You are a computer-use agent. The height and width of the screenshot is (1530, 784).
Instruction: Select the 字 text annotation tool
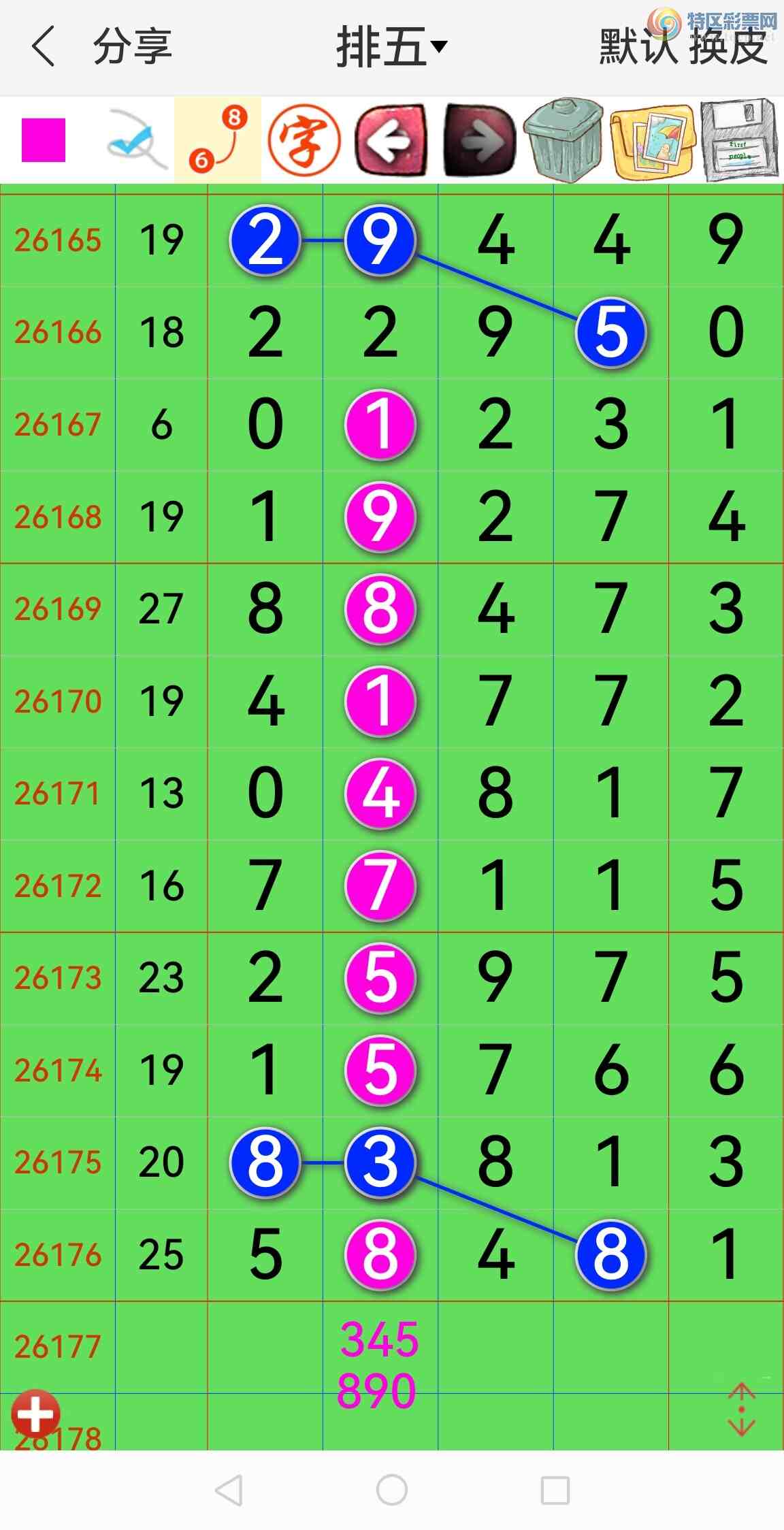[304, 140]
